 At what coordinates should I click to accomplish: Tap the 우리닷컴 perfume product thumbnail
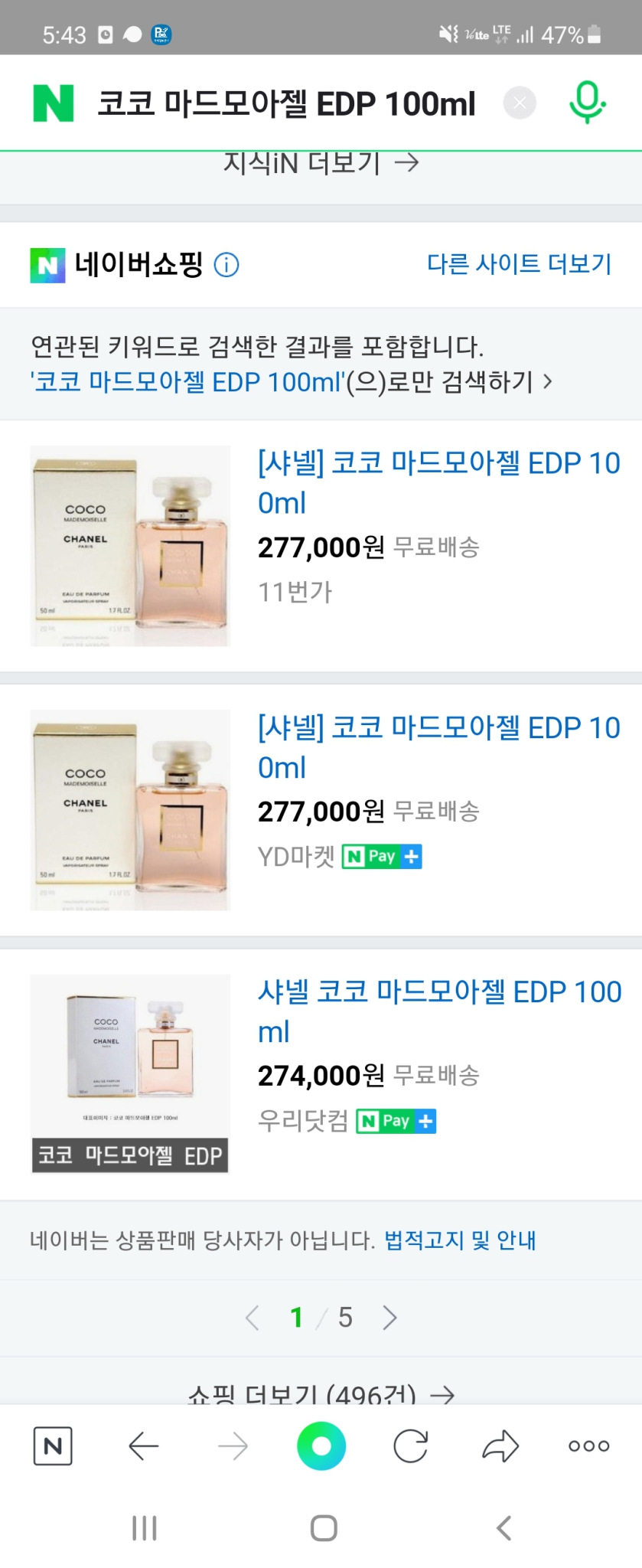(x=129, y=1072)
